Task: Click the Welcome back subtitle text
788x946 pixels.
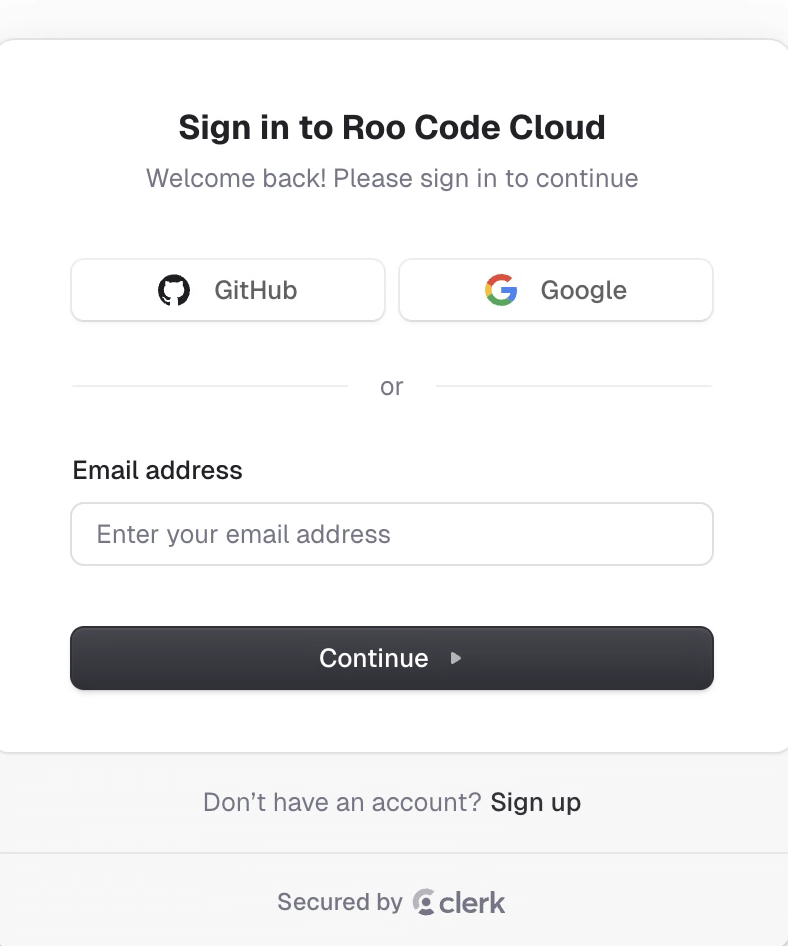Action: pos(392,178)
